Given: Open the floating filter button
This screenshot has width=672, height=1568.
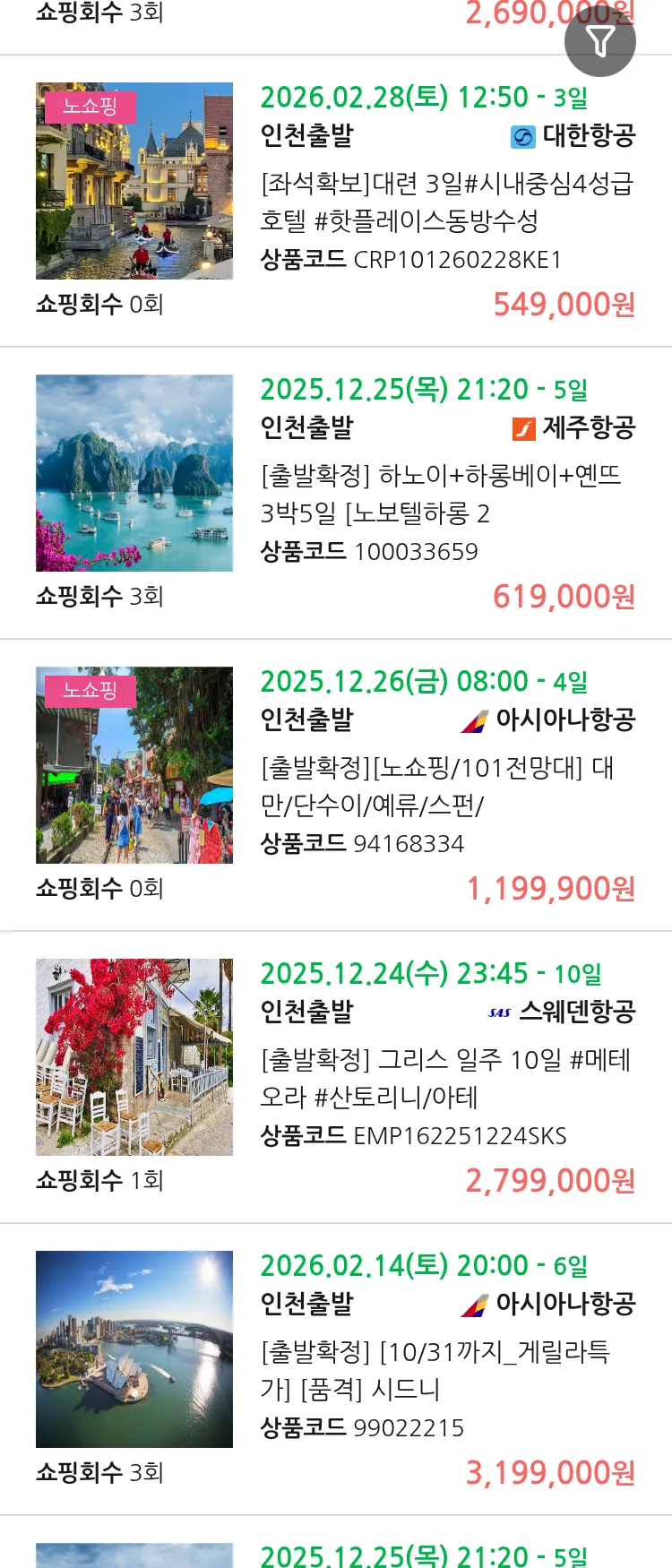Looking at the screenshot, I should click(x=599, y=41).
